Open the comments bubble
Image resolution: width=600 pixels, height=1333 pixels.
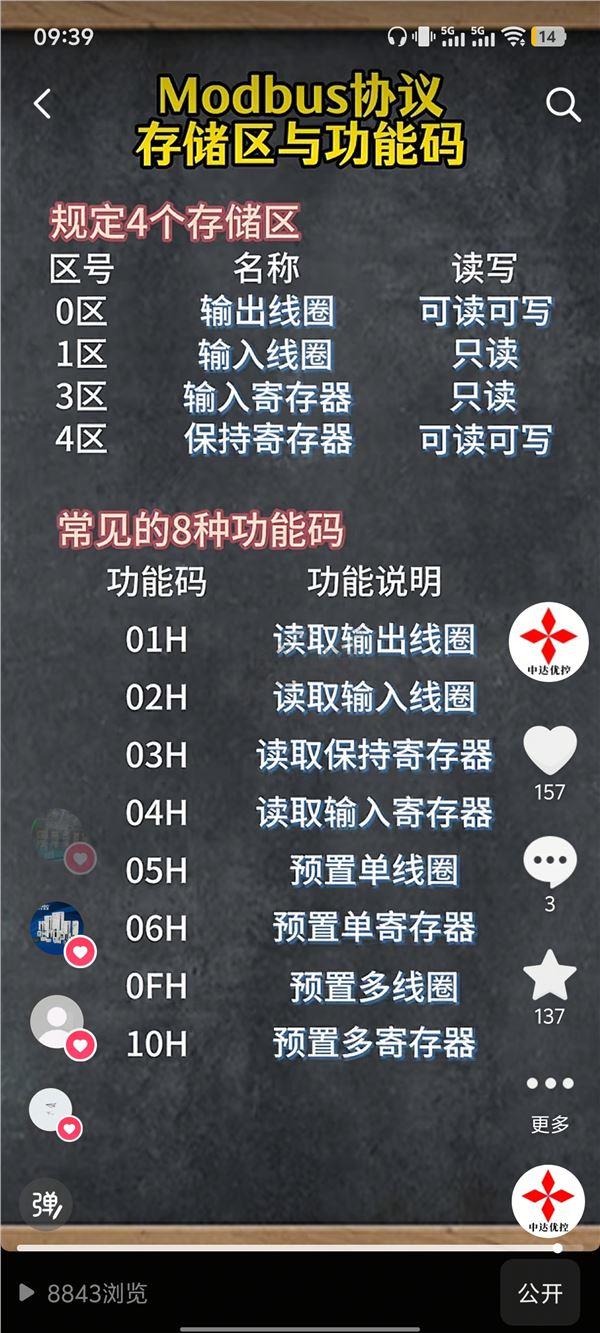pos(550,862)
